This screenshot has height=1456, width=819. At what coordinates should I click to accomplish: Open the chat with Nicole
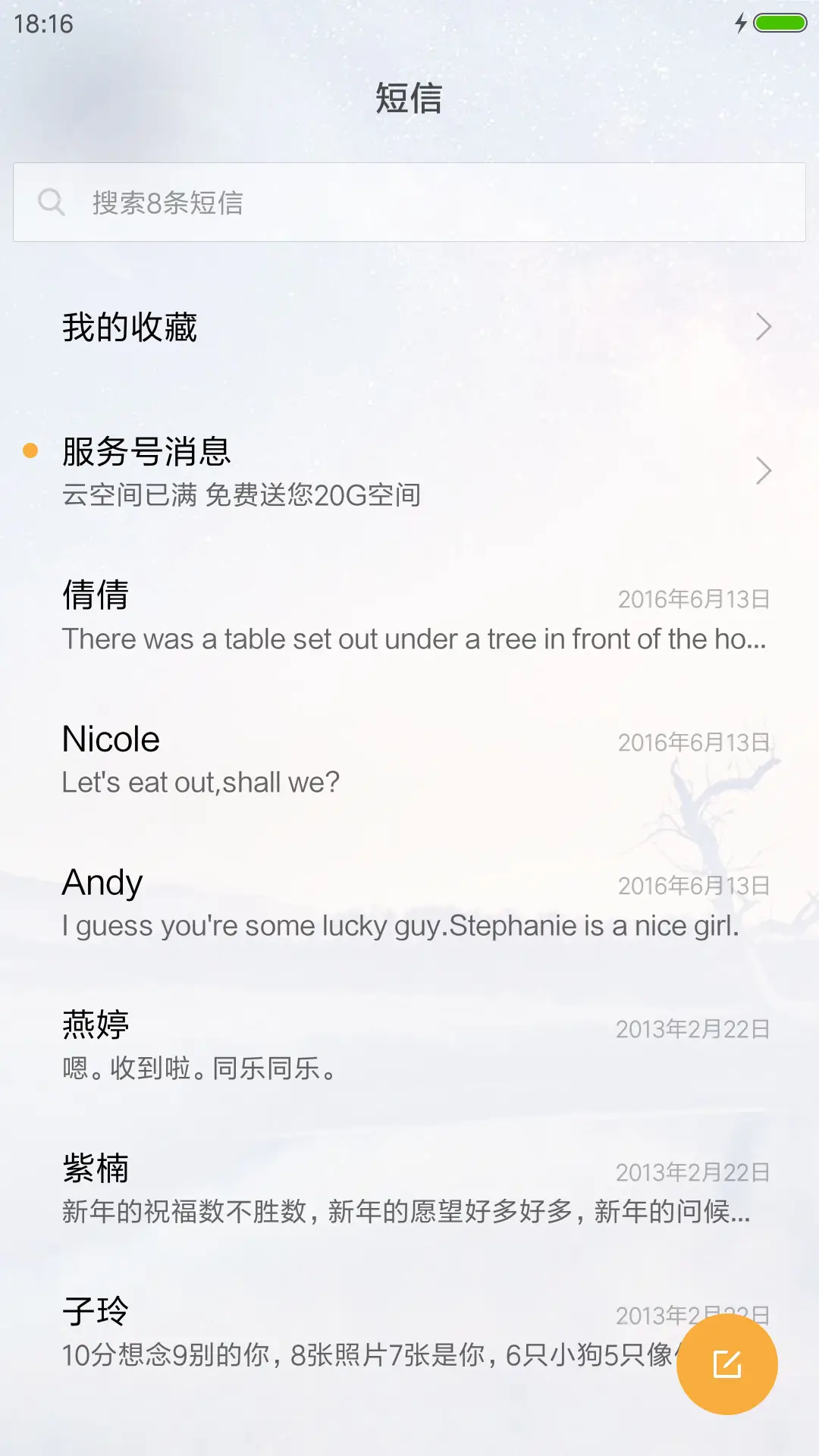tap(409, 760)
